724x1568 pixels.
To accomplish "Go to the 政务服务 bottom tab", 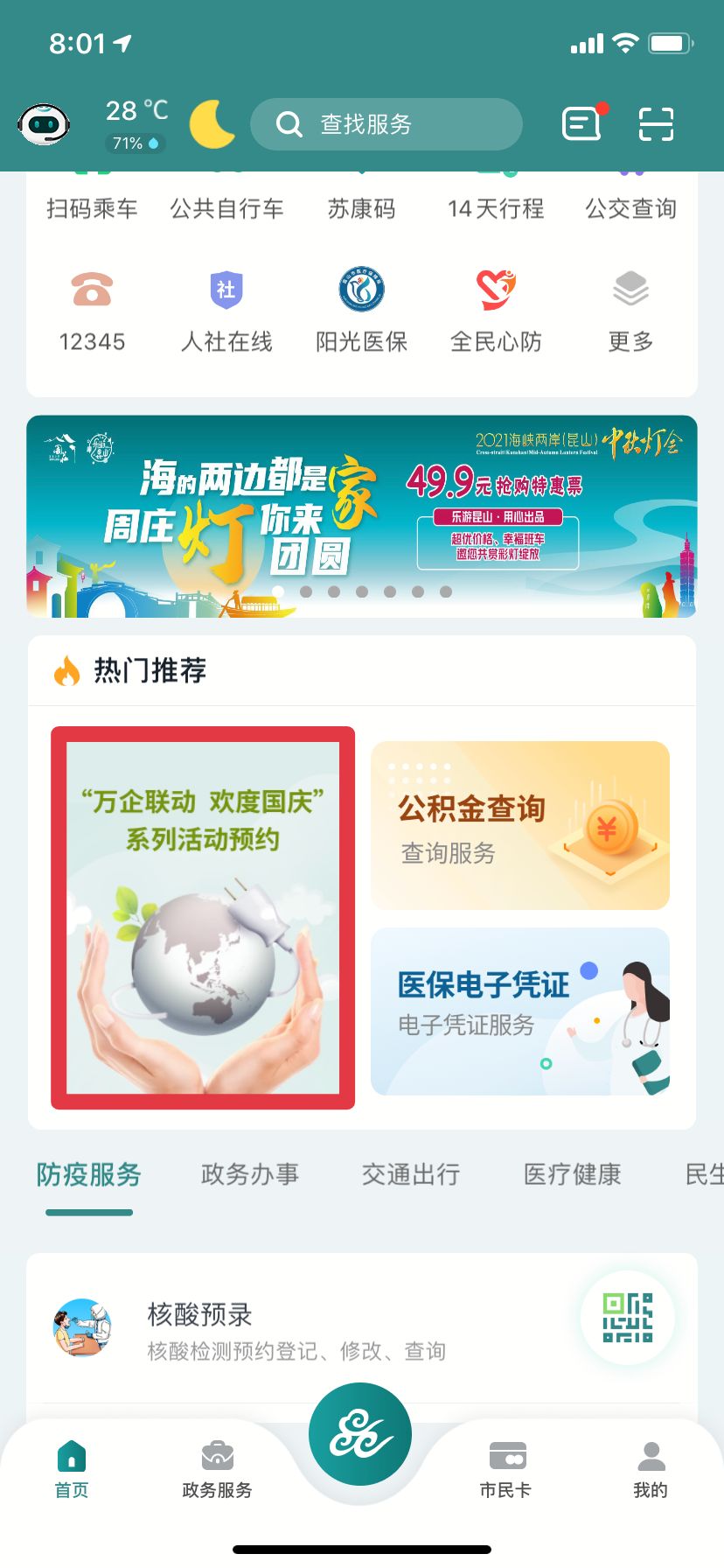I will (217, 1470).
